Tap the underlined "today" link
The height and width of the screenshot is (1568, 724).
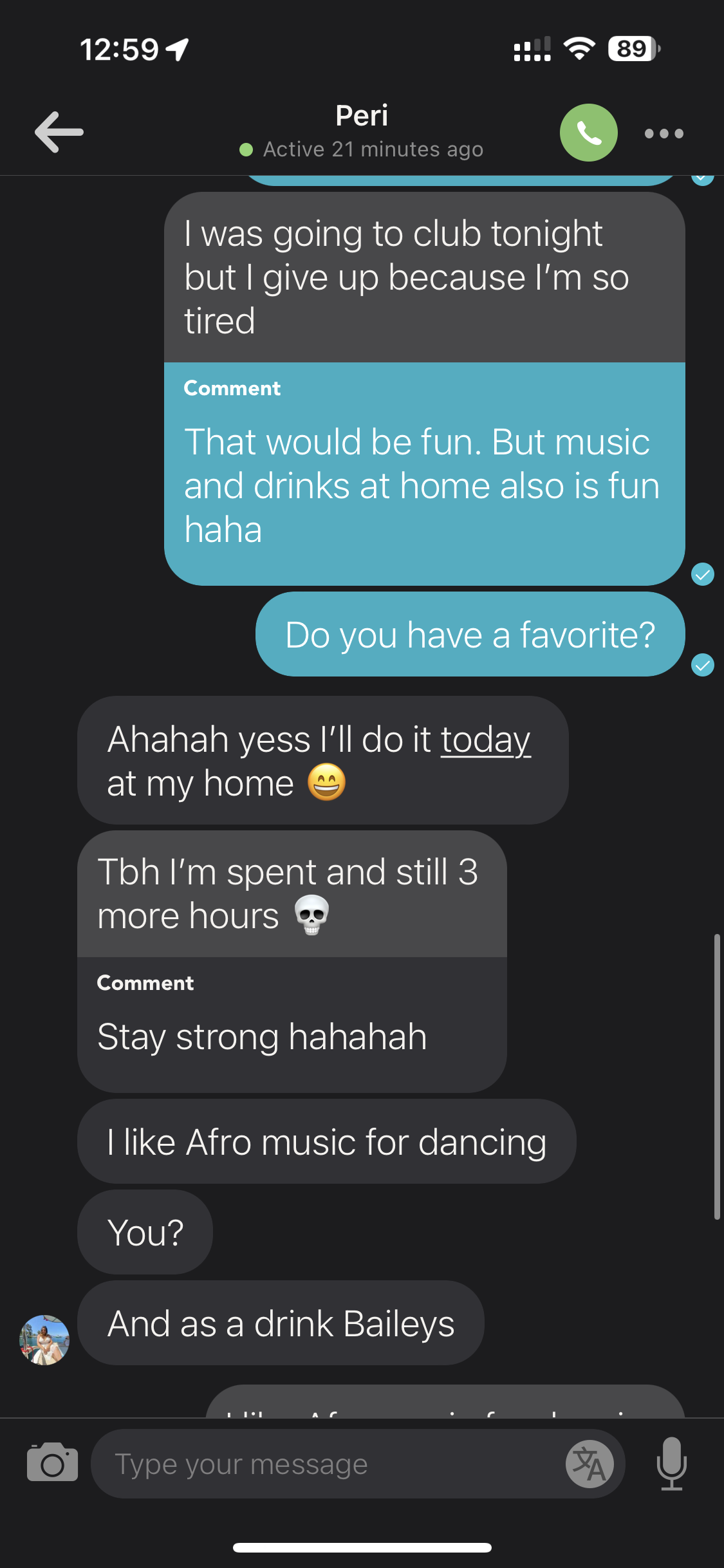coord(485,739)
